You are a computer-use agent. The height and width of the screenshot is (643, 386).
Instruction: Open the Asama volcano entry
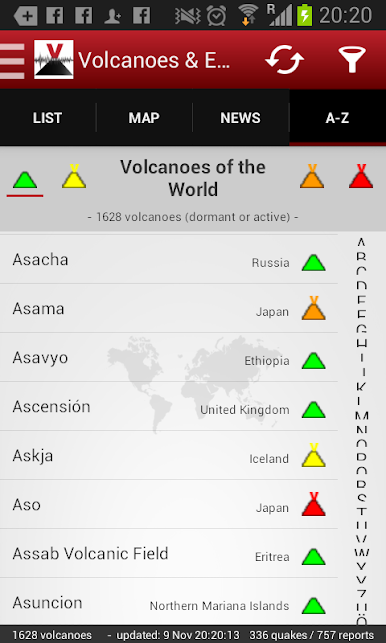click(x=169, y=308)
